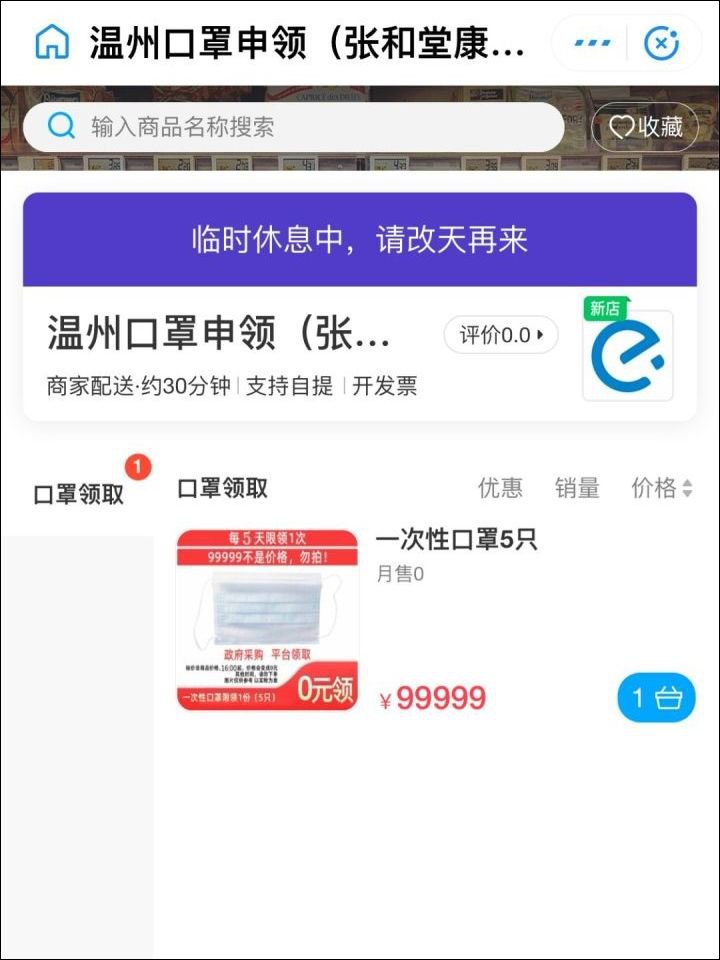Viewport: 720px width, 960px height.
Task: Tap the product name search box
Action: point(293,127)
